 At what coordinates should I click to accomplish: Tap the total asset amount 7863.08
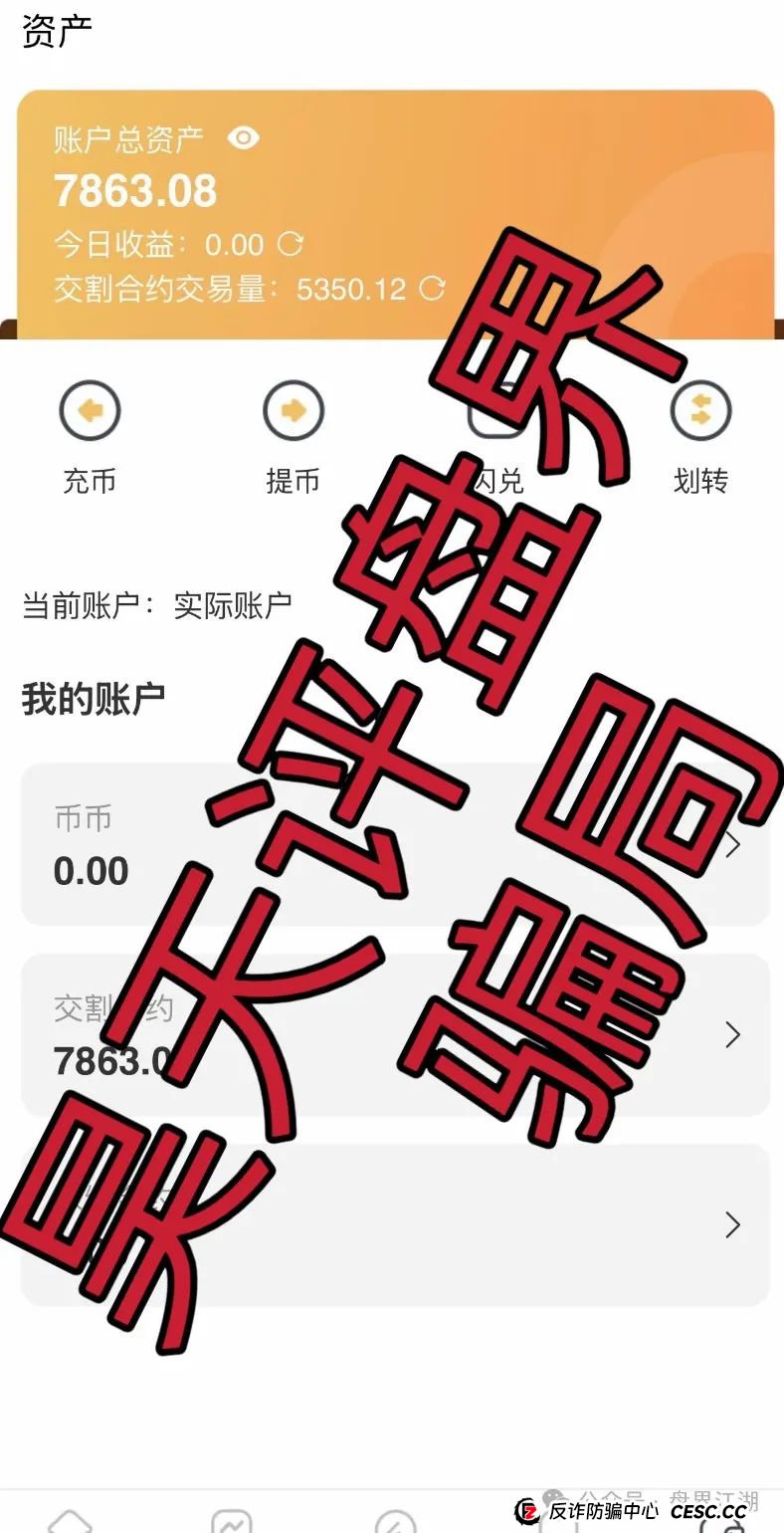[134, 190]
